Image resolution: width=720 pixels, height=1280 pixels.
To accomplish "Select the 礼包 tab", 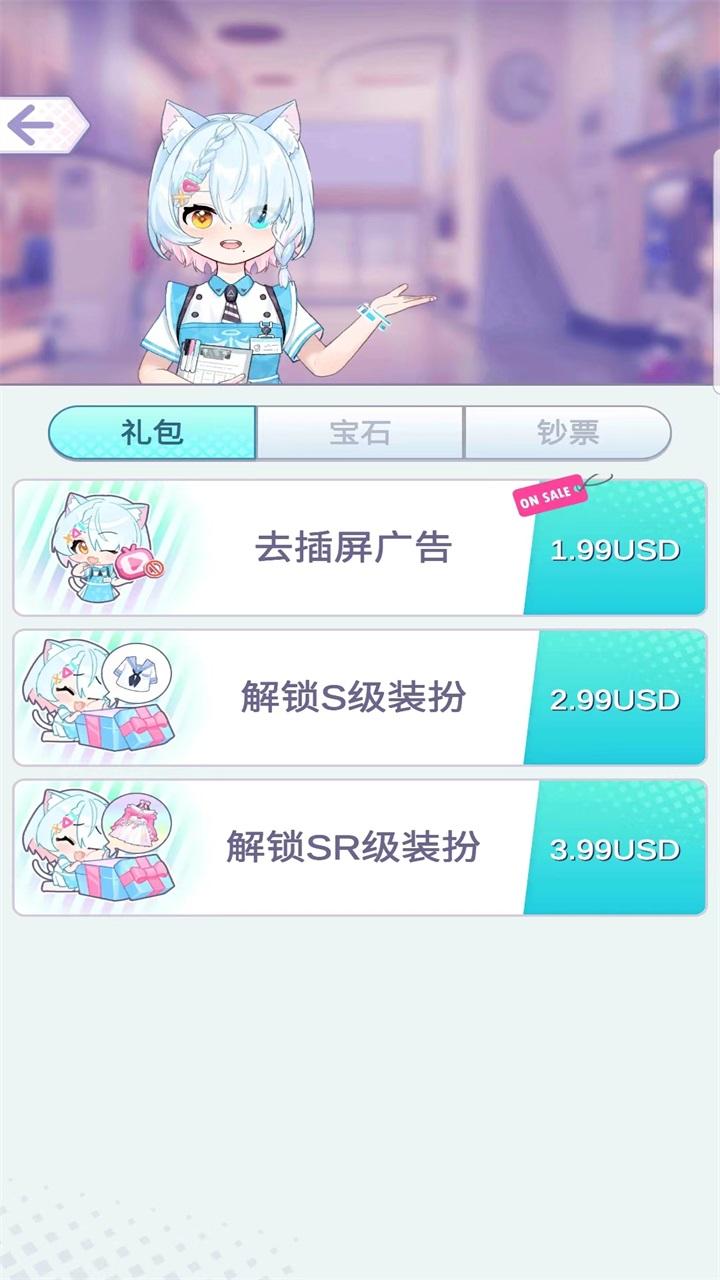I will (153, 433).
